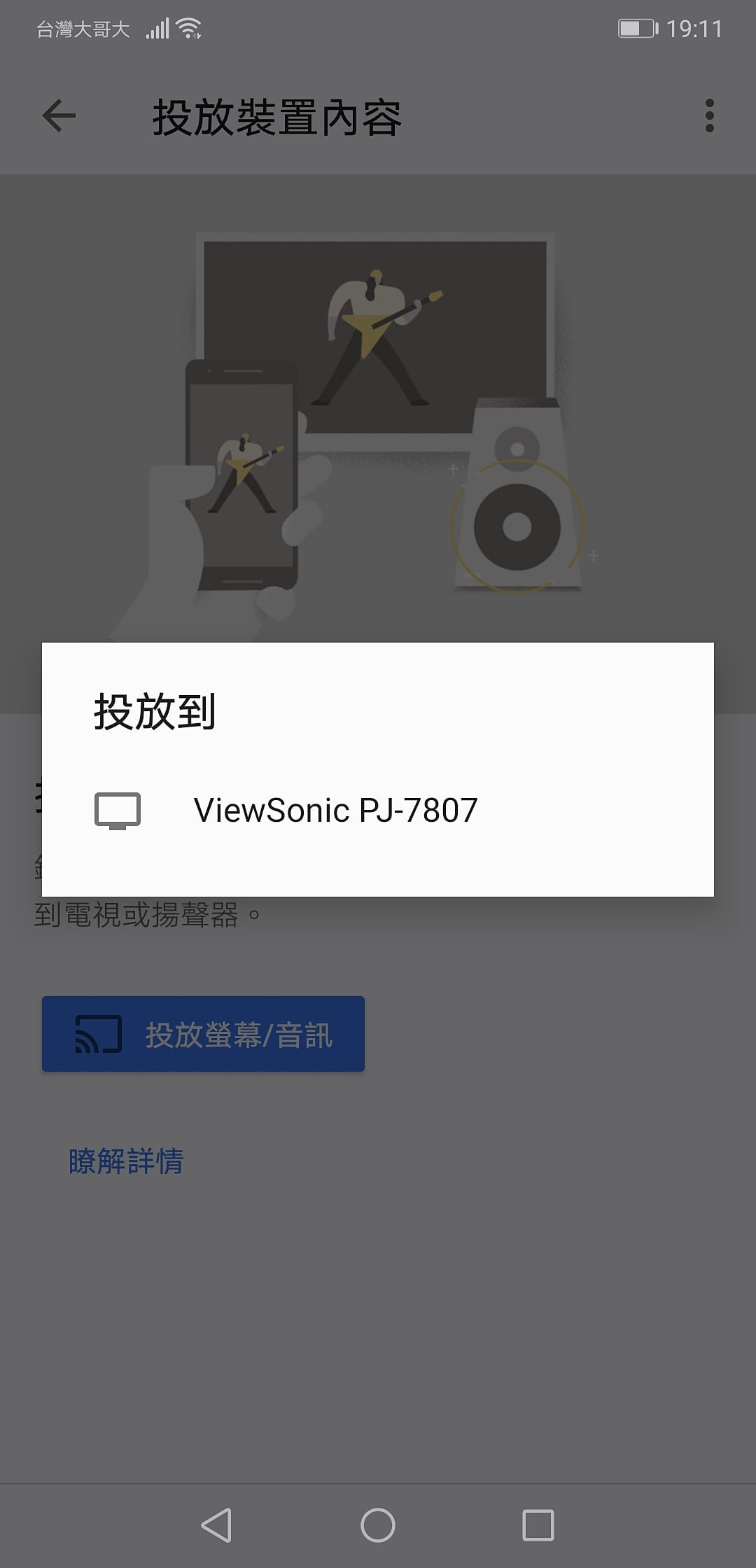Open the 投放裝置內容 title area

click(x=278, y=115)
